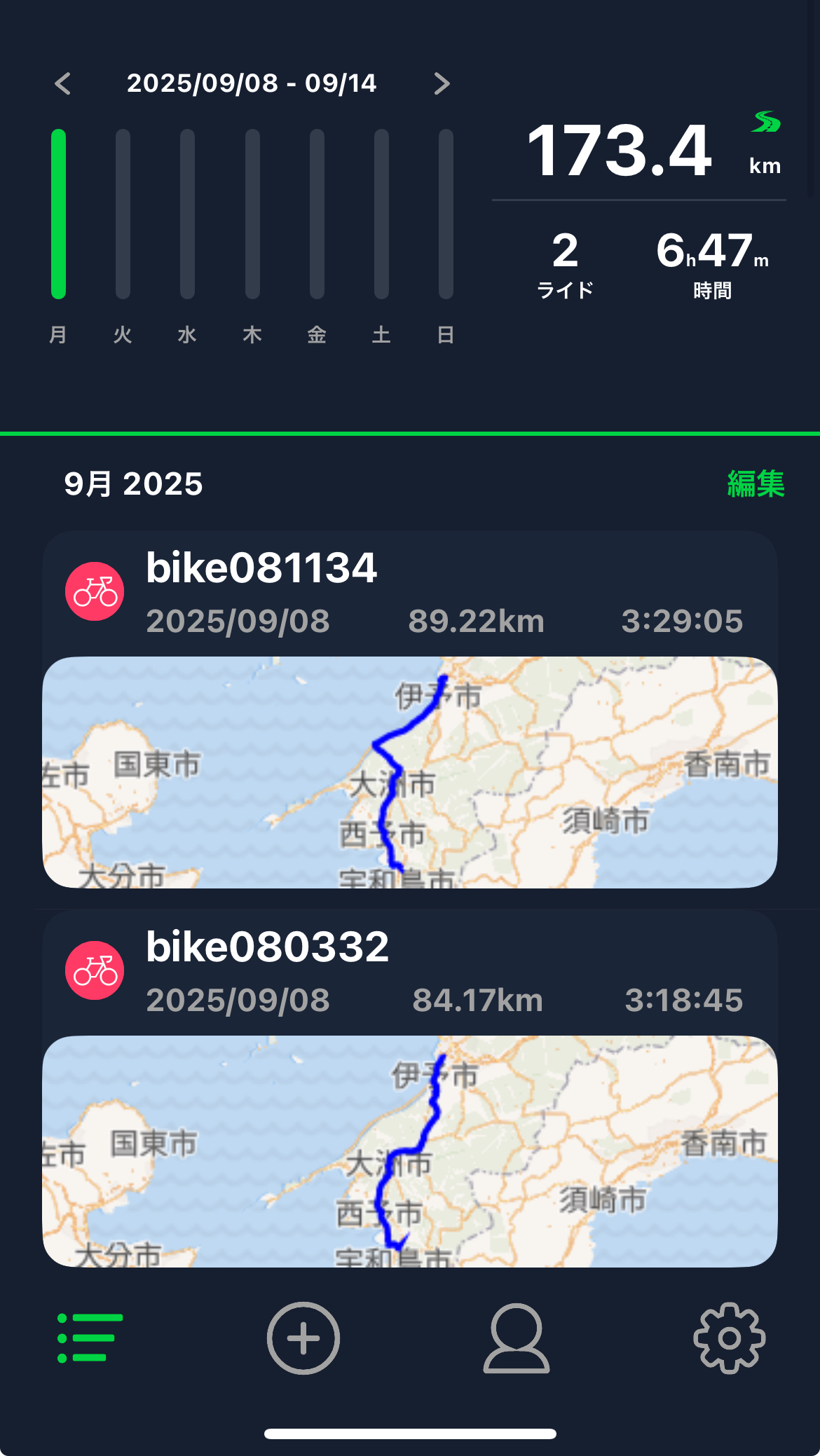Open the settings gear tab
This screenshot has height=1456, width=820.
pos(729,1338)
